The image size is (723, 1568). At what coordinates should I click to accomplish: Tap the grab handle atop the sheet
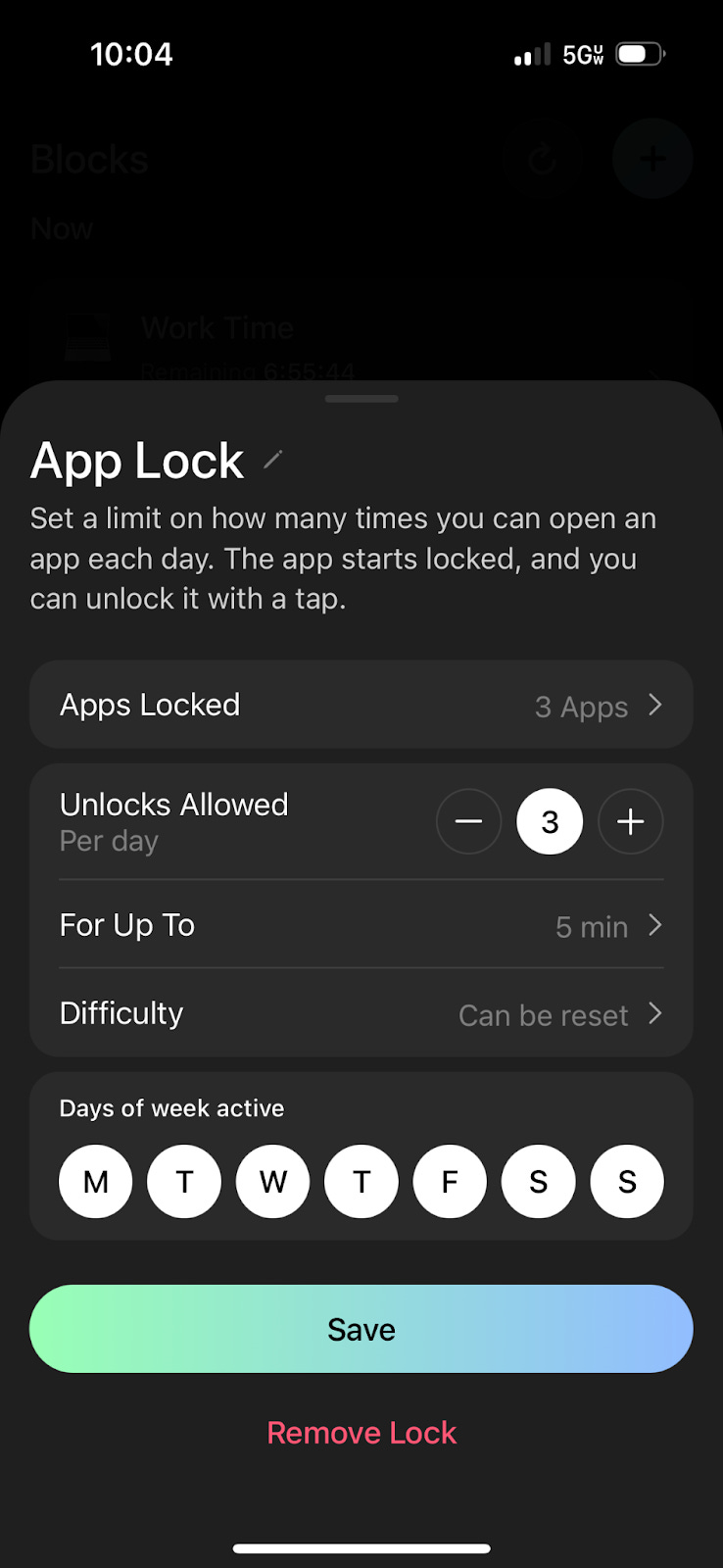(x=361, y=399)
